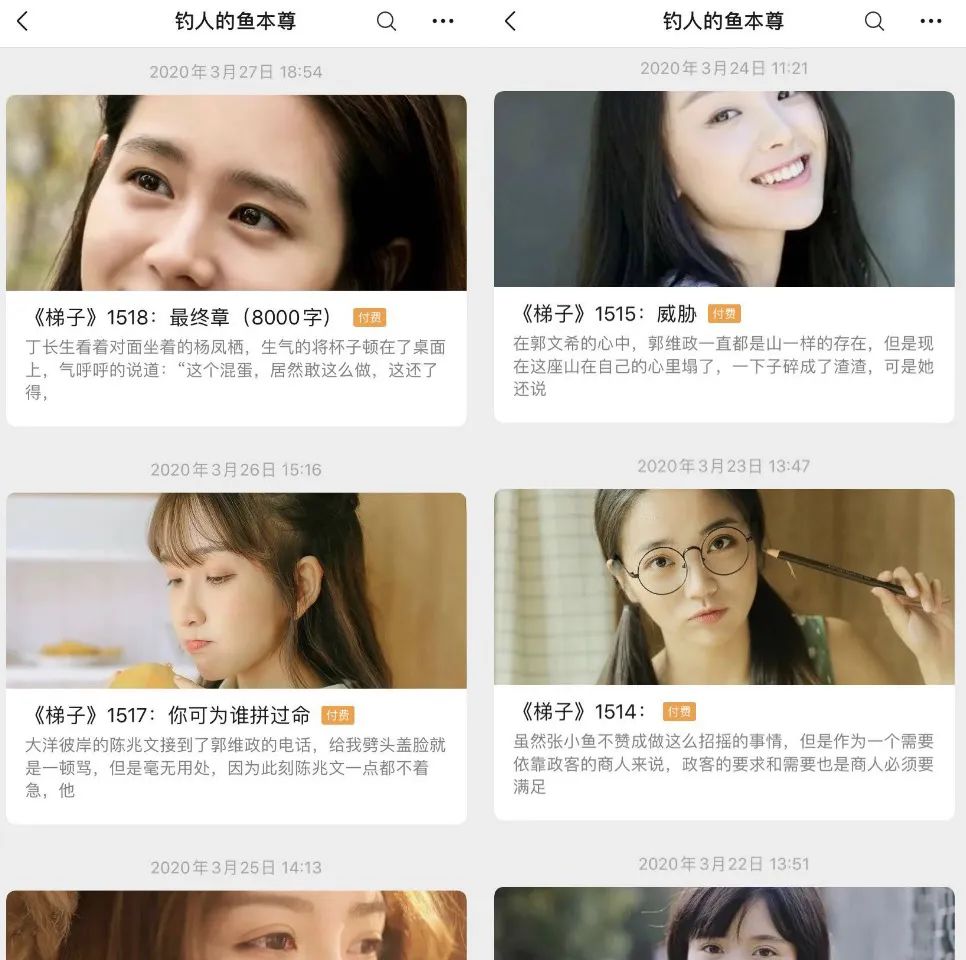Tap search icon in the pane listing chapter 1515
The height and width of the screenshot is (960, 966).
(874, 22)
